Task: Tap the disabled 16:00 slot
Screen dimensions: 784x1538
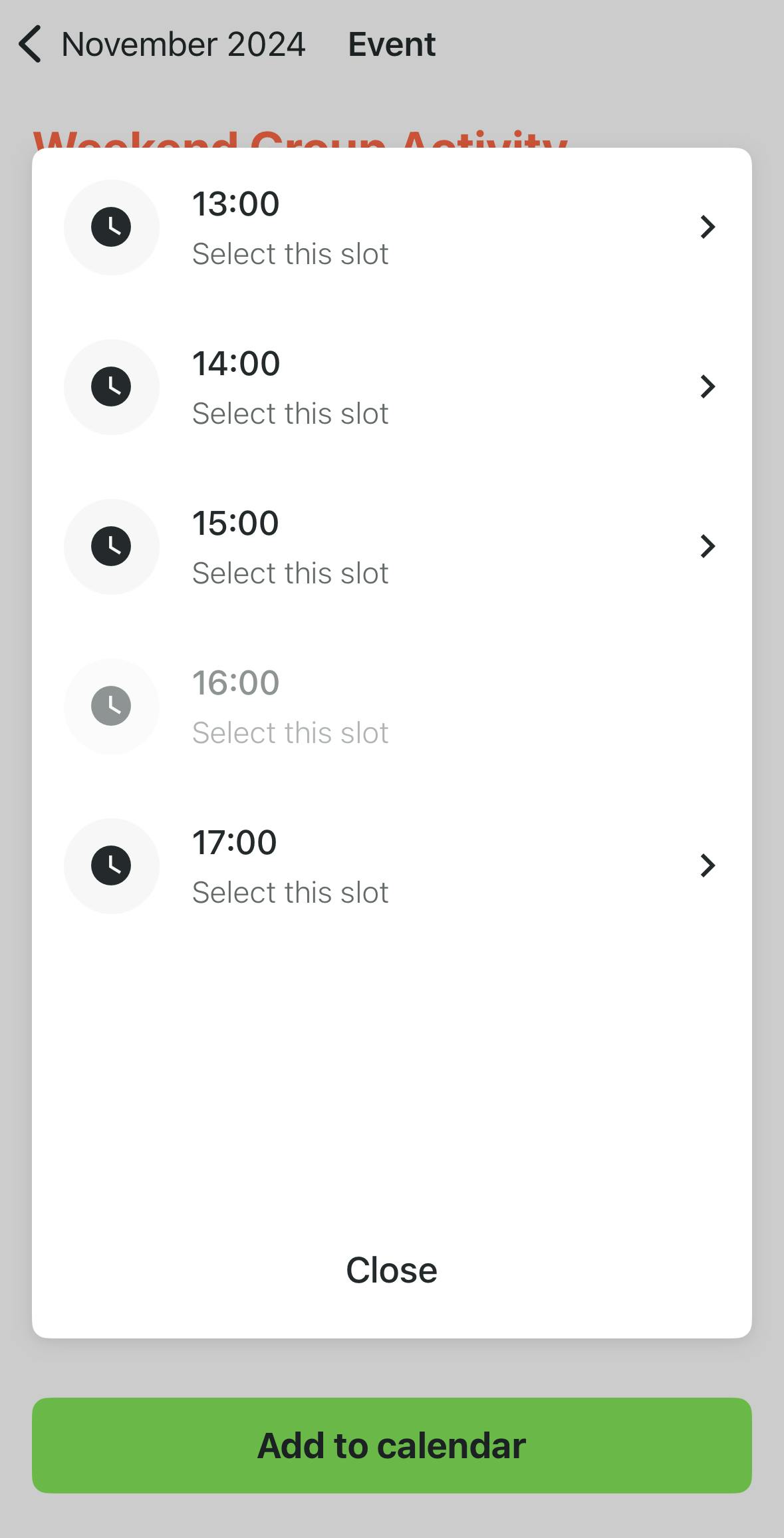Action: pyautogui.click(x=291, y=706)
